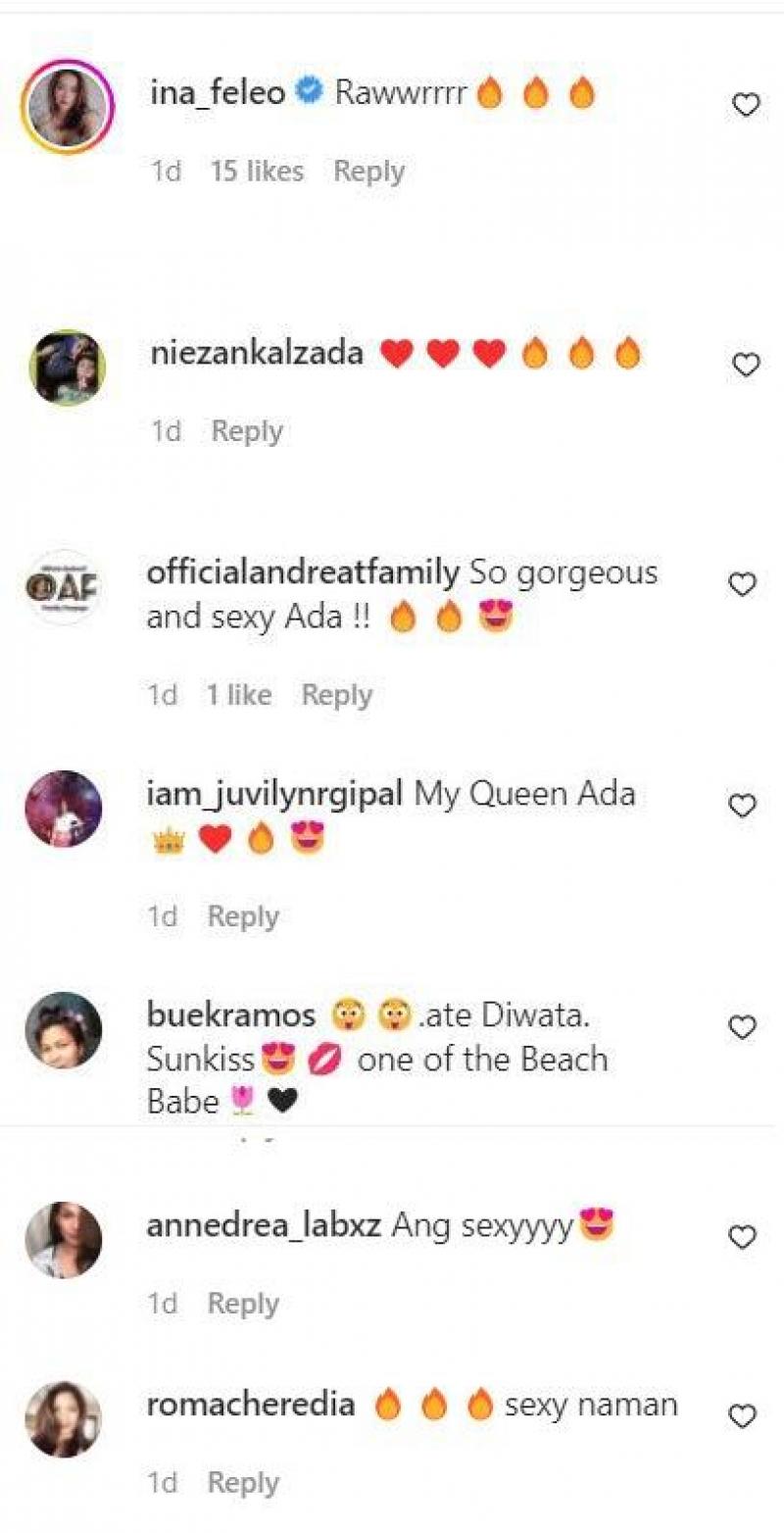The image size is (784, 1533).
Task: Open niezankalzada's profile username
Action: (257, 353)
